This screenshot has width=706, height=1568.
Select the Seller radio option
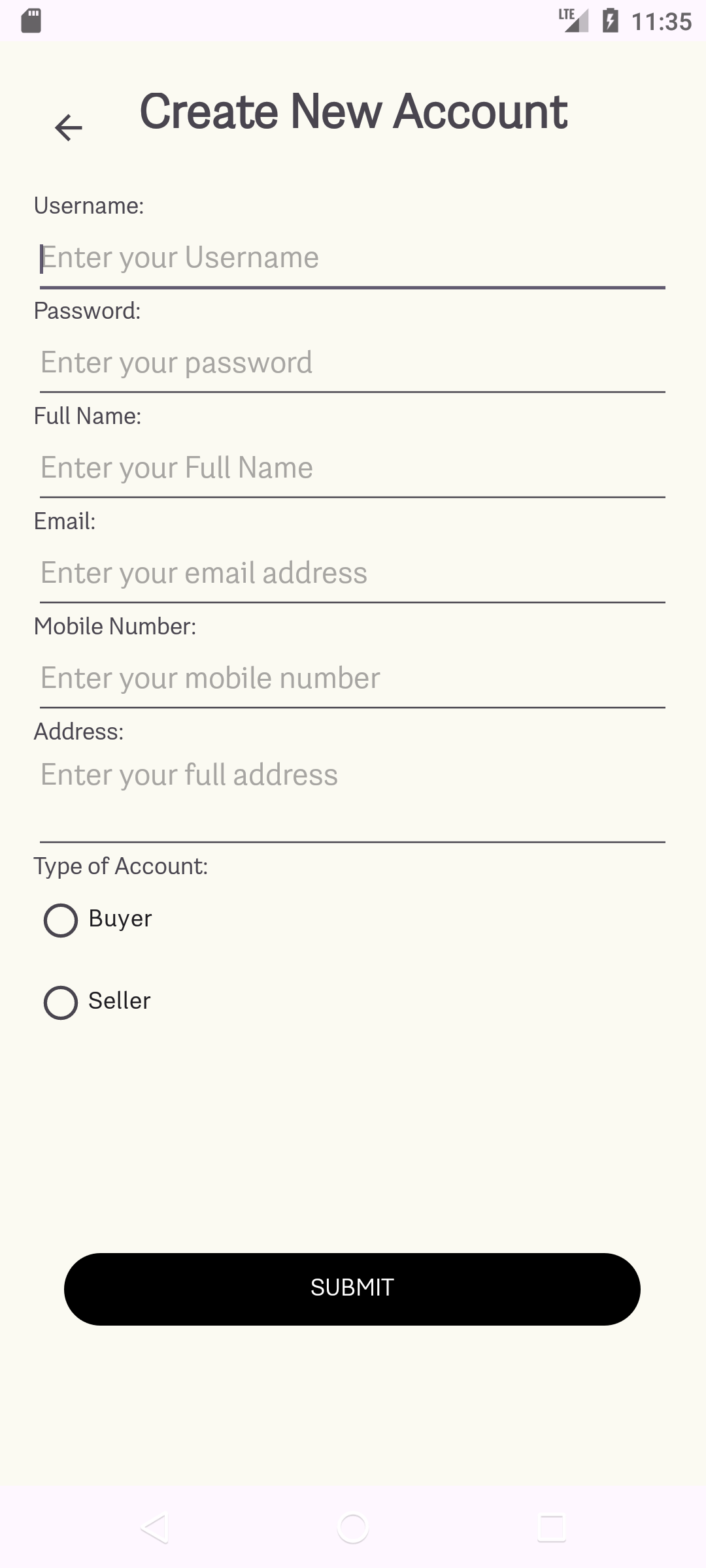(x=61, y=1002)
